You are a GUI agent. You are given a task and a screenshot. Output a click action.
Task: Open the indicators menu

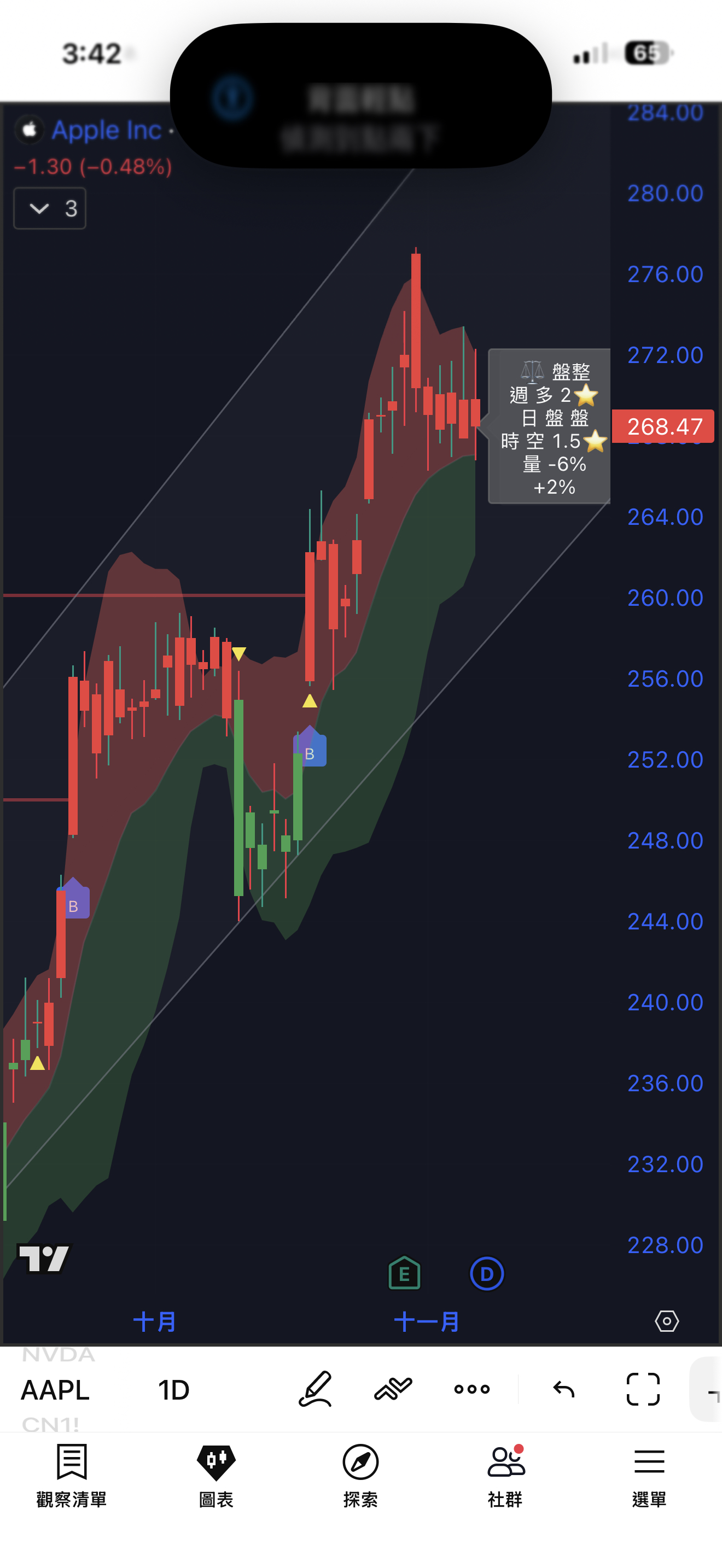393,1389
